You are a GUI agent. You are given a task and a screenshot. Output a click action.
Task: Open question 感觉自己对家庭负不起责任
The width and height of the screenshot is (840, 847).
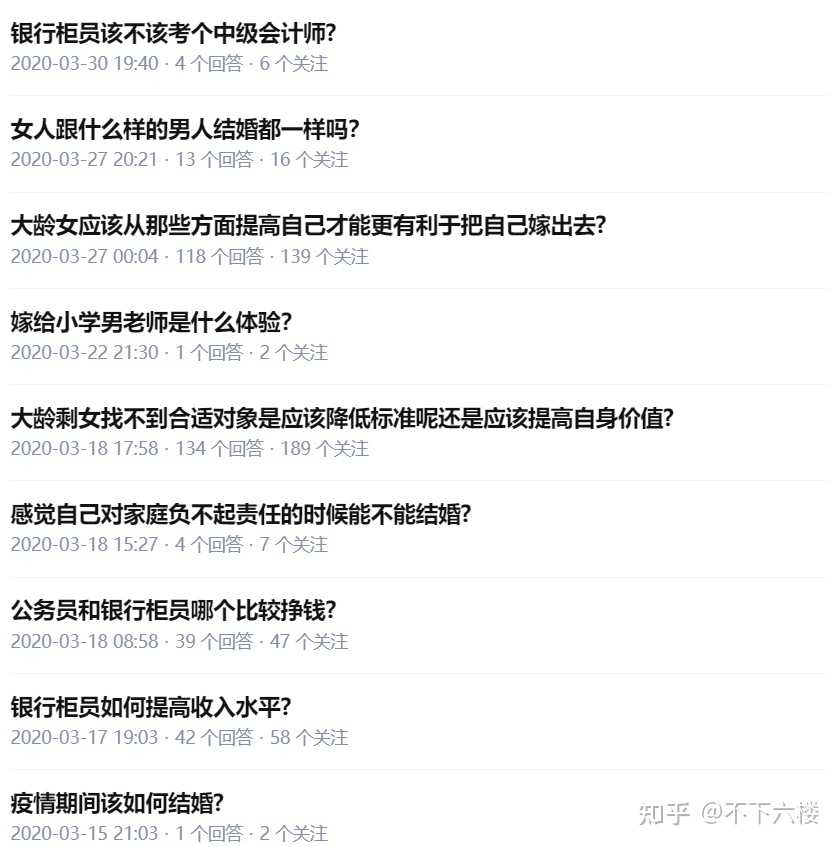pos(241,514)
